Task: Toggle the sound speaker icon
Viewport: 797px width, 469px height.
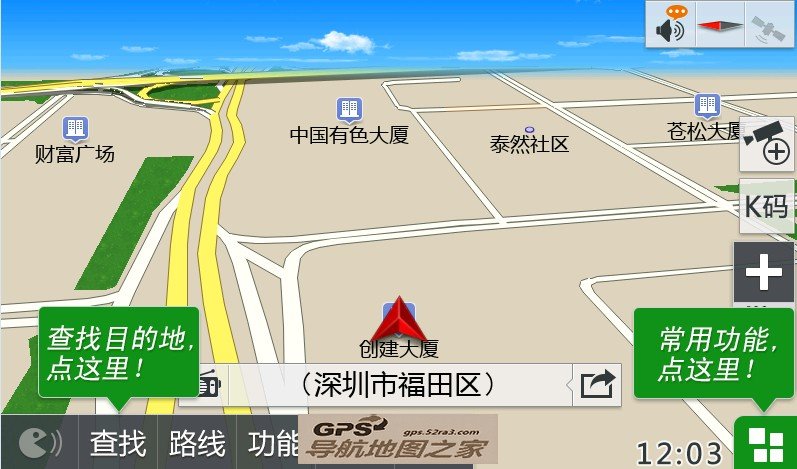Action: 670,26
